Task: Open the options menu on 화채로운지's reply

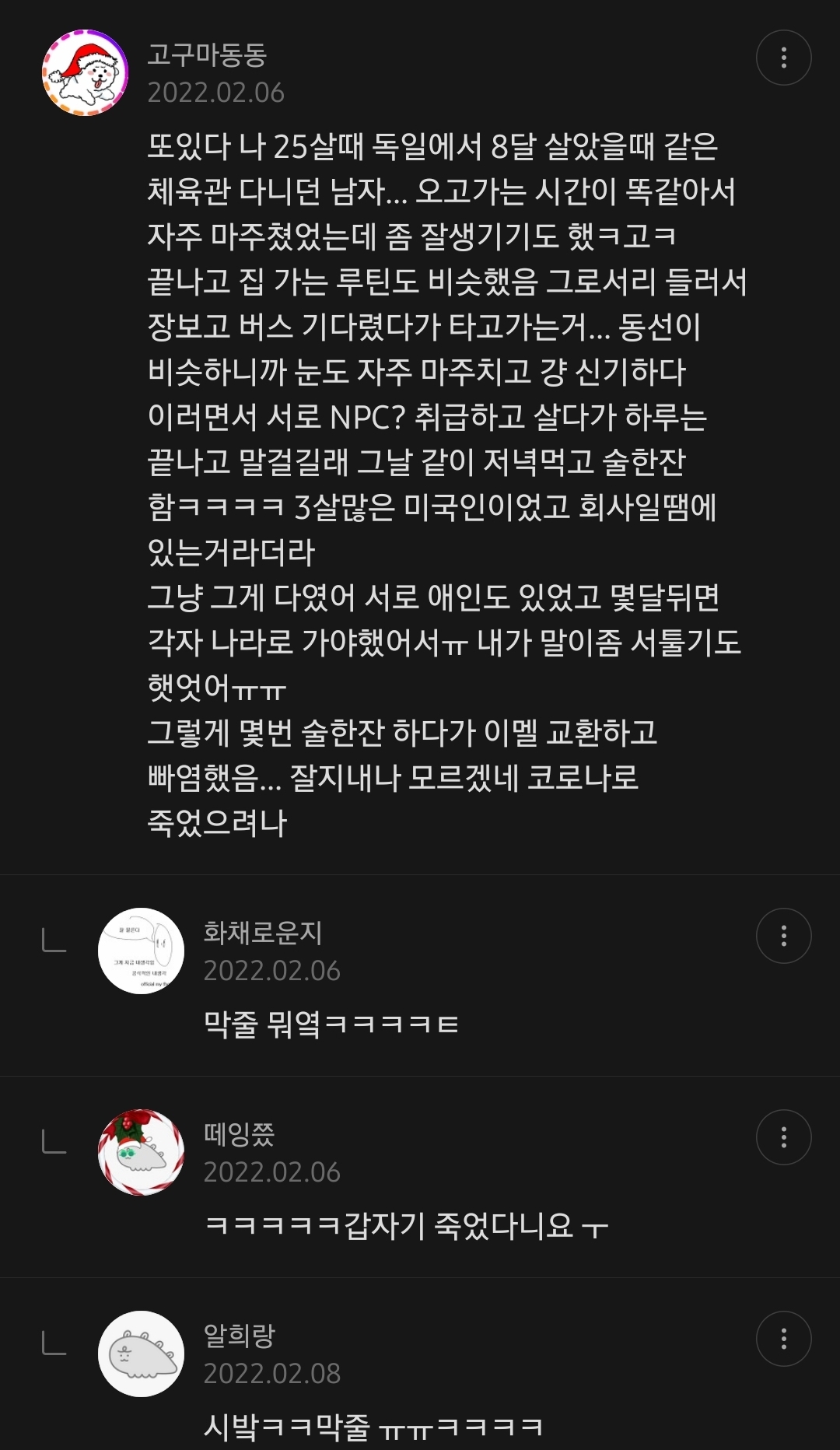Action: point(783,936)
